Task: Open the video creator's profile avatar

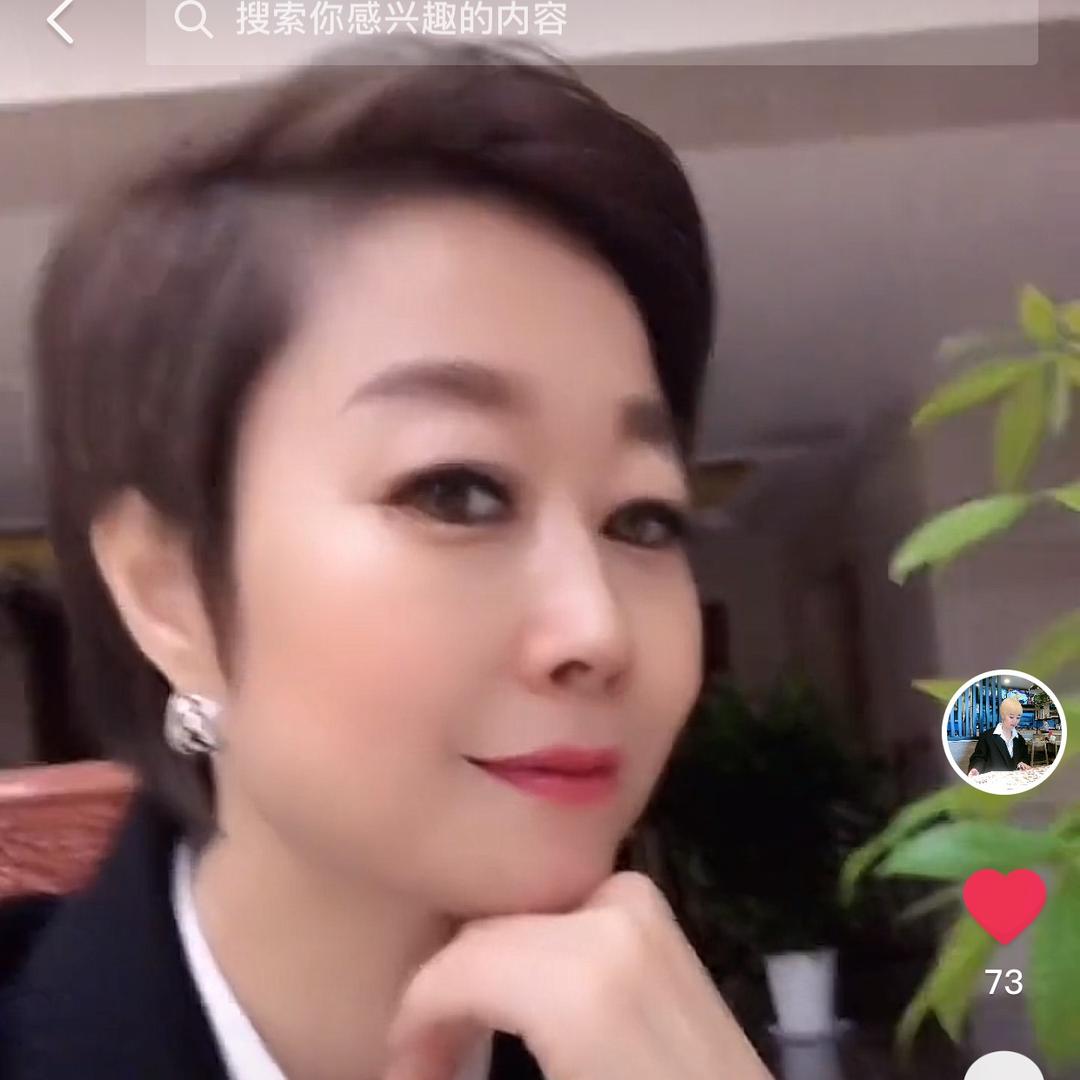Action: click(x=1004, y=732)
